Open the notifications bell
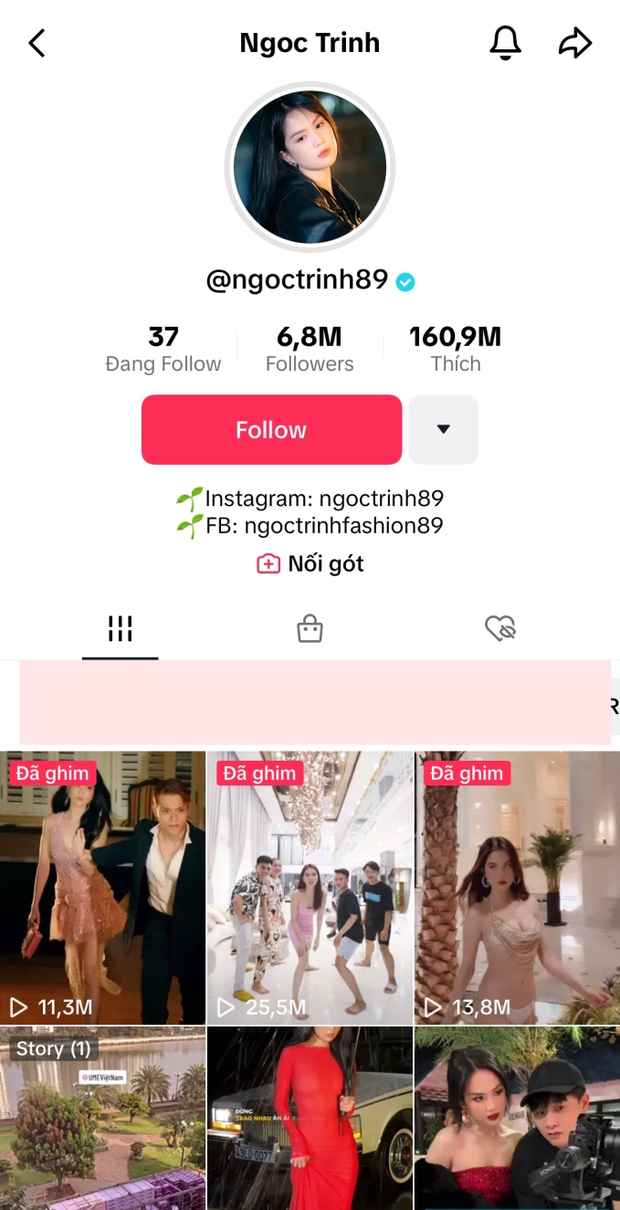620x1210 pixels. pos(505,43)
